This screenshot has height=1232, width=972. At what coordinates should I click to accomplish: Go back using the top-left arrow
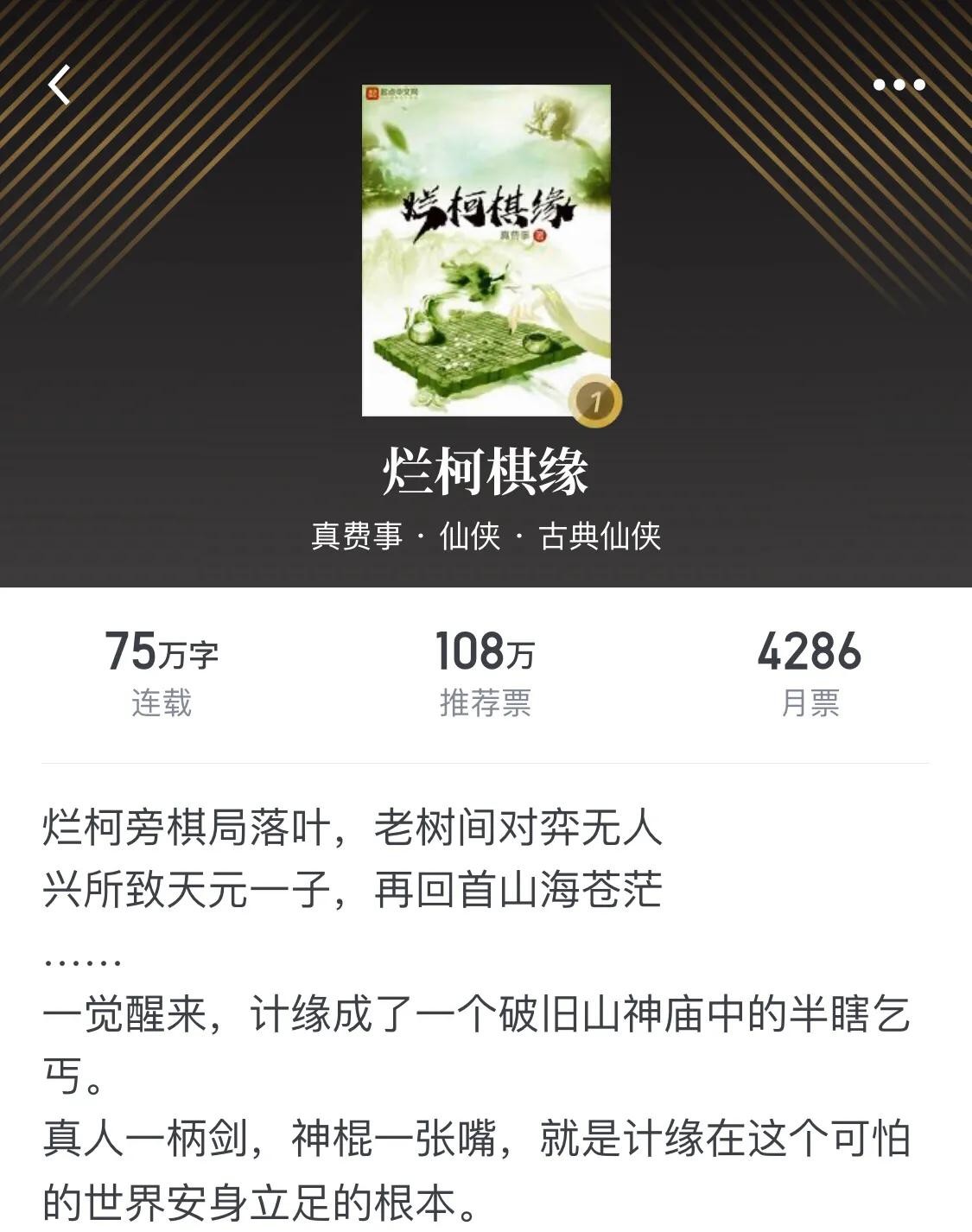(59, 86)
